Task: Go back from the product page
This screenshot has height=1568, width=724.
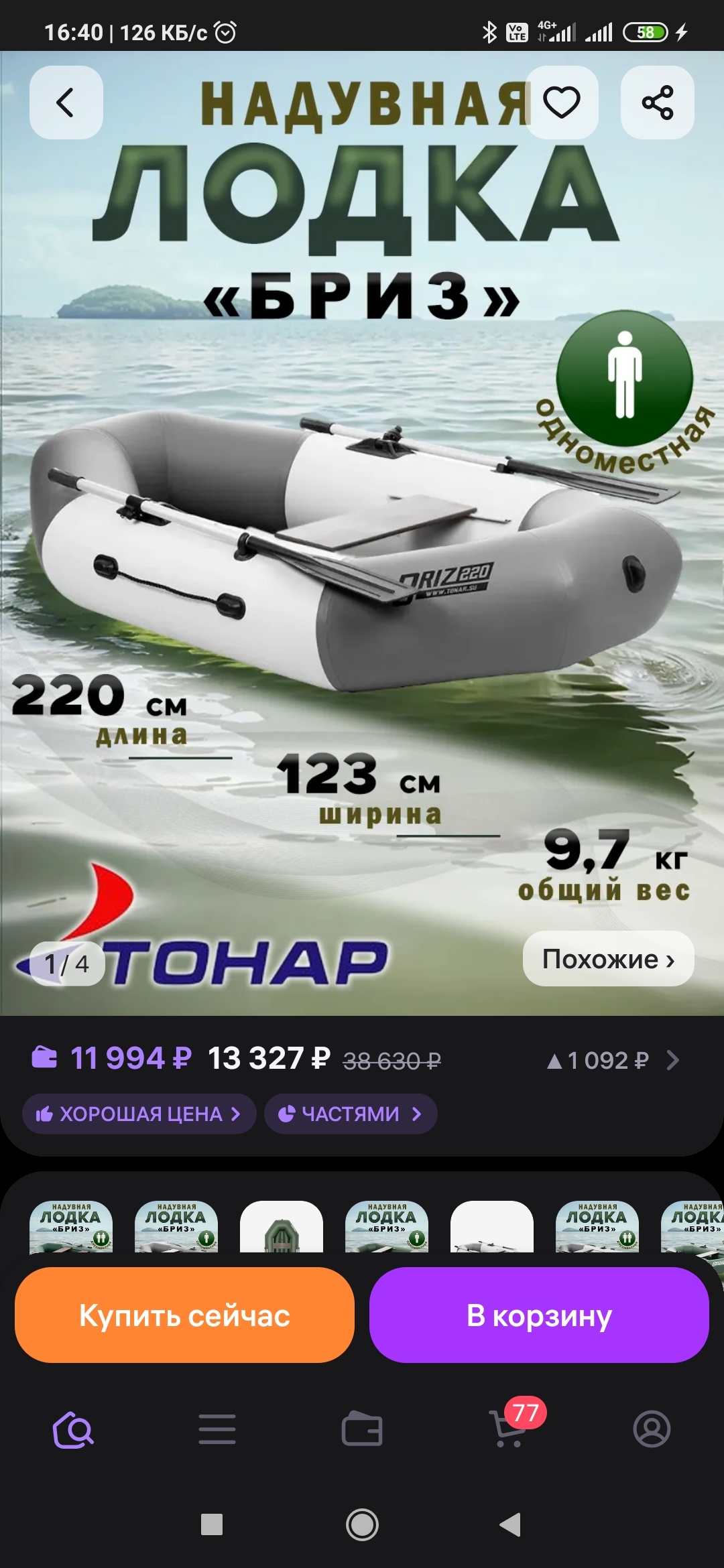Action: [x=66, y=103]
